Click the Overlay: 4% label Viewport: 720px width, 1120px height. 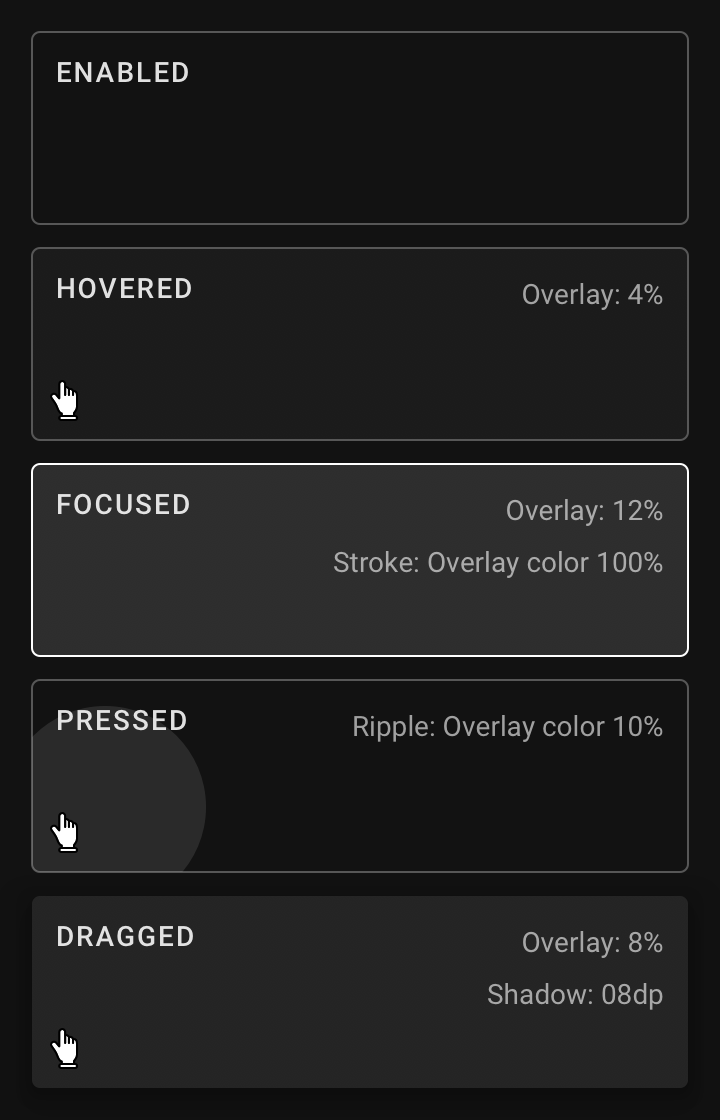591,294
